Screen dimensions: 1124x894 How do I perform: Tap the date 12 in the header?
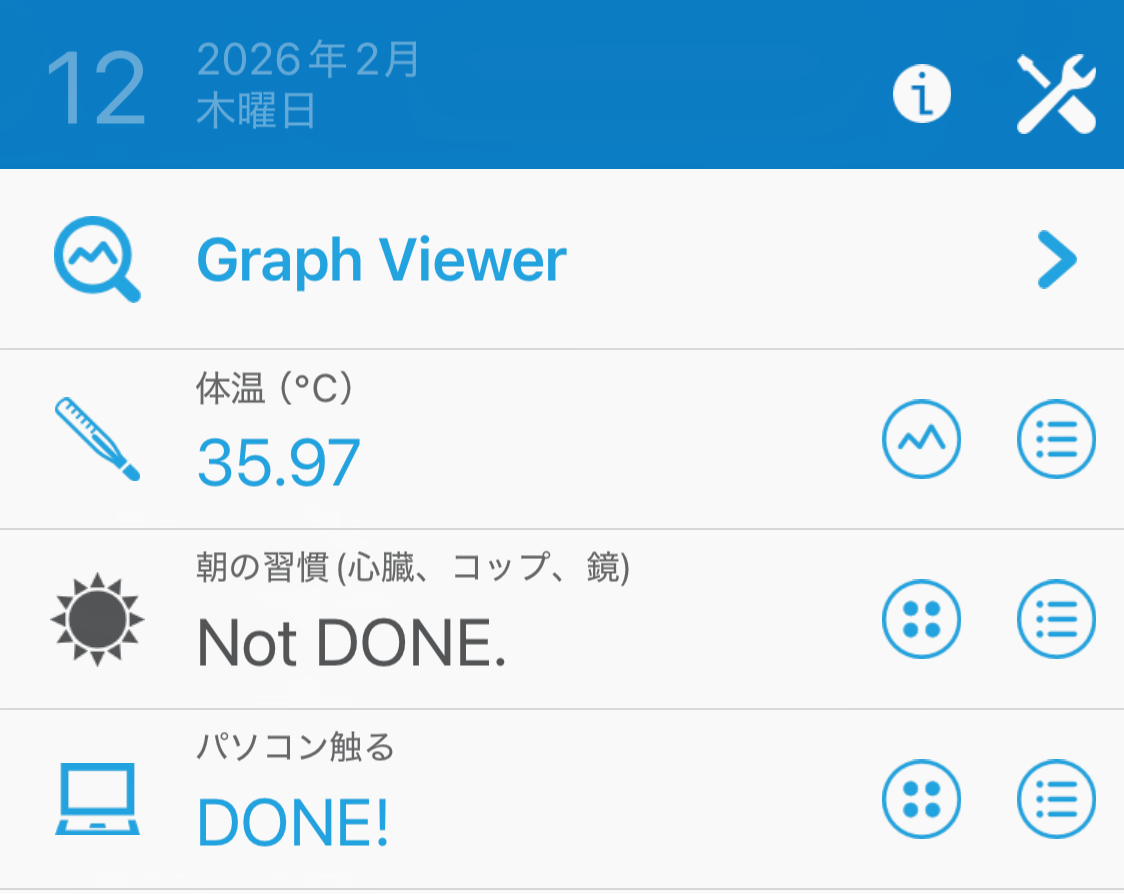96,88
